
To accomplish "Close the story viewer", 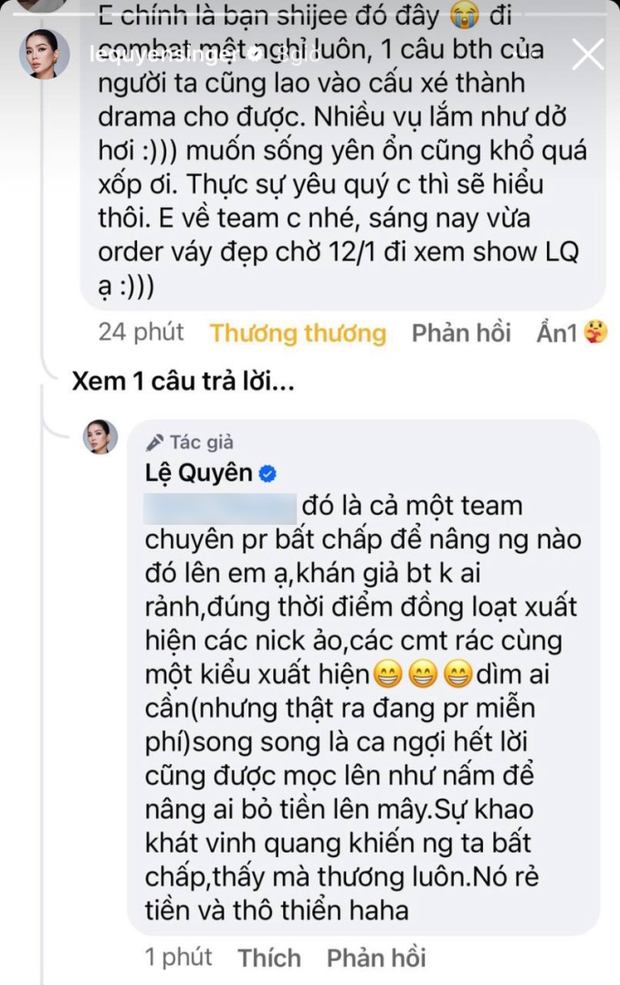I will (x=587, y=54).
